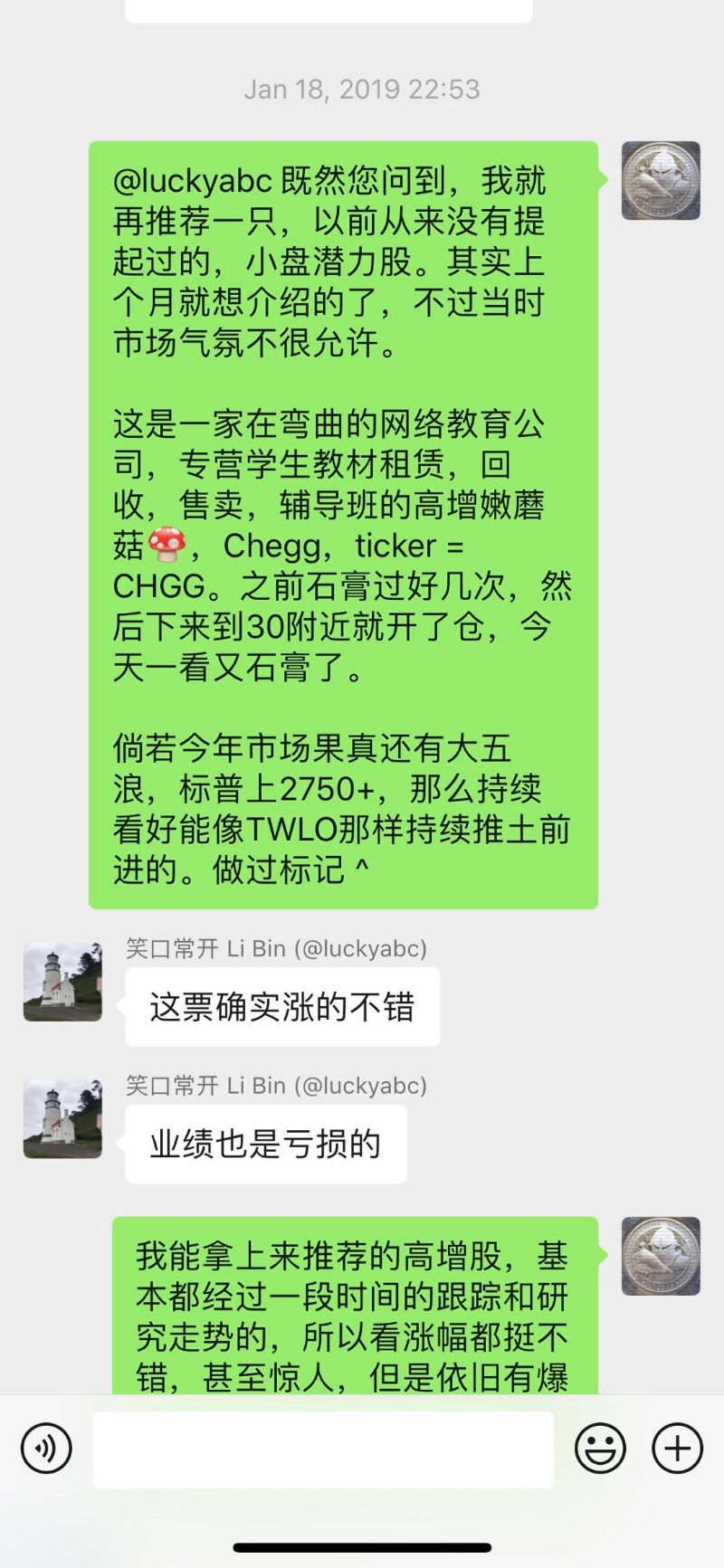
Task: Switch to voice message input
Action: [46, 1449]
